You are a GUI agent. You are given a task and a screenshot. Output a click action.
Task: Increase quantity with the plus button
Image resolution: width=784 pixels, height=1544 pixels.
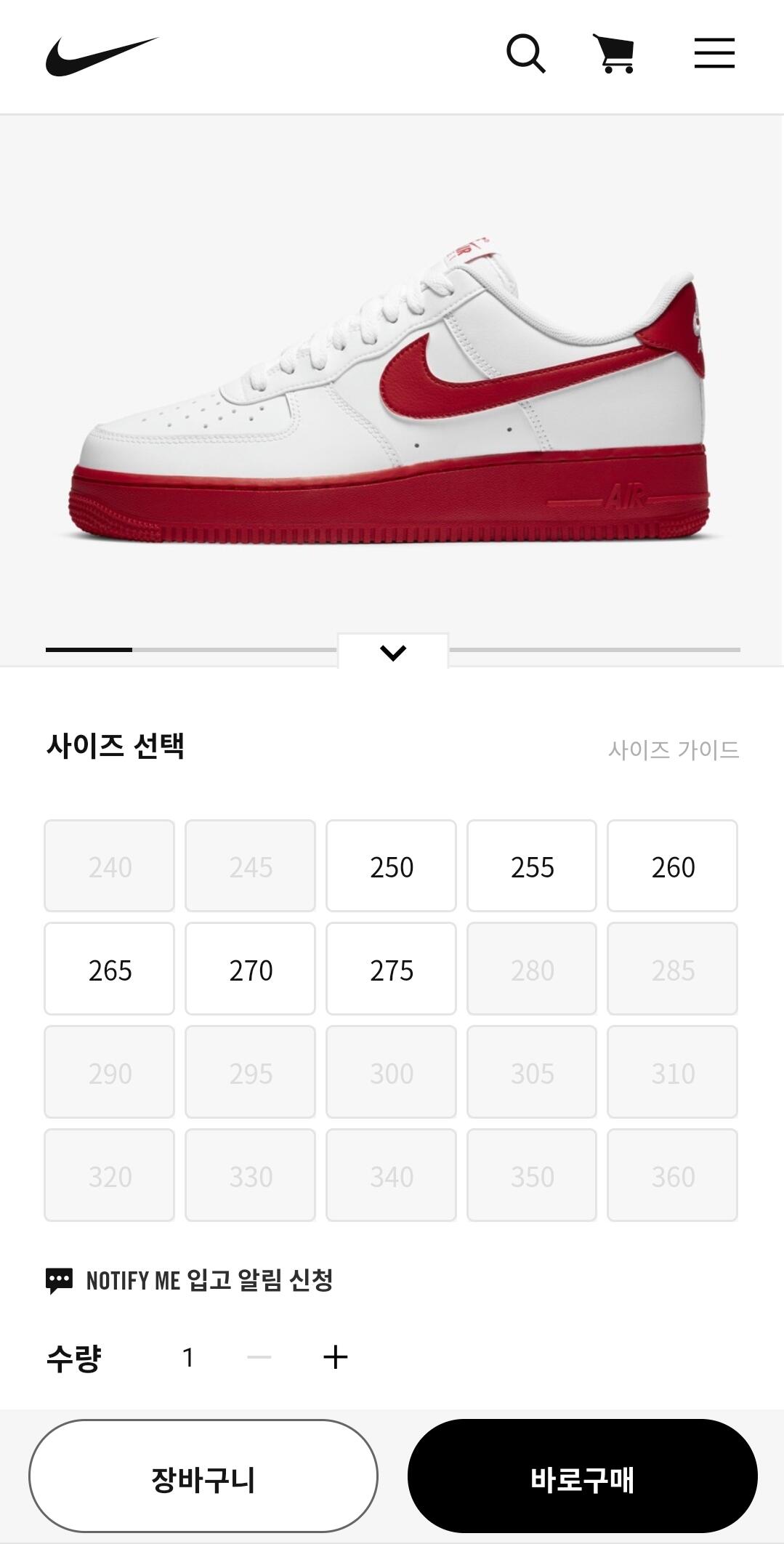pos(335,1356)
